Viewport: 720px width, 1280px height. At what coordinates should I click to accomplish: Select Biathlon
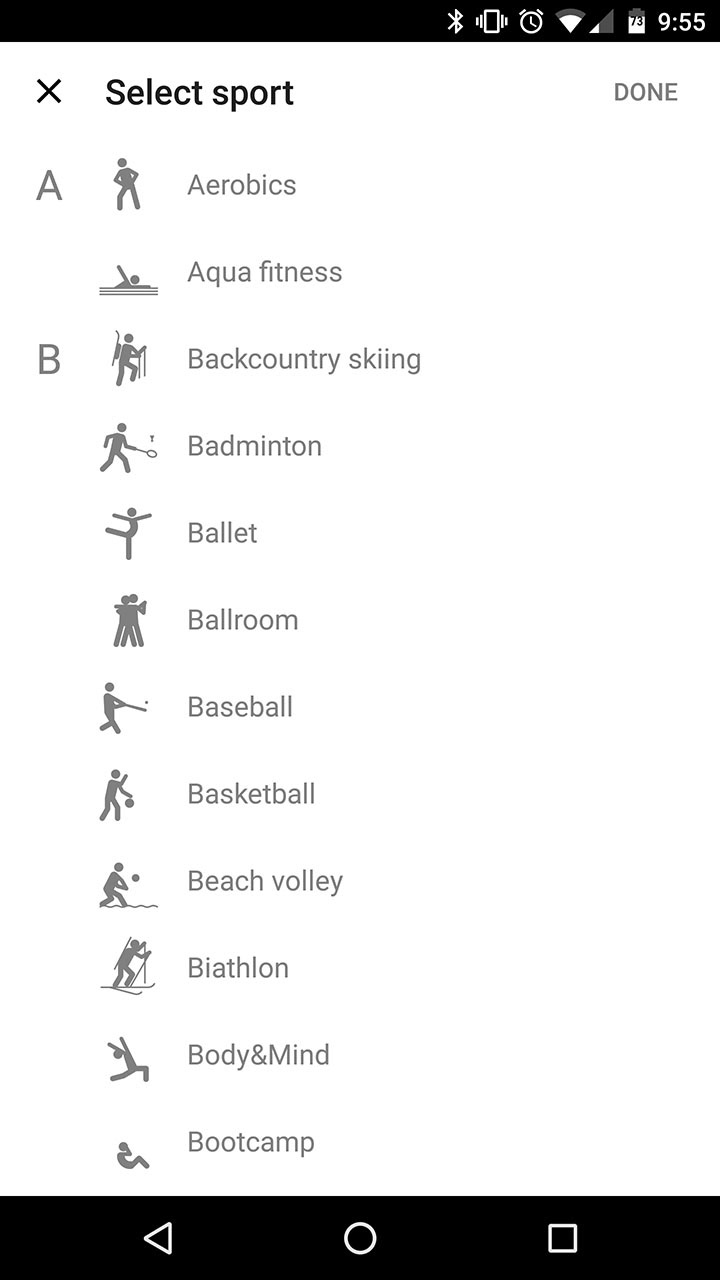(x=360, y=968)
